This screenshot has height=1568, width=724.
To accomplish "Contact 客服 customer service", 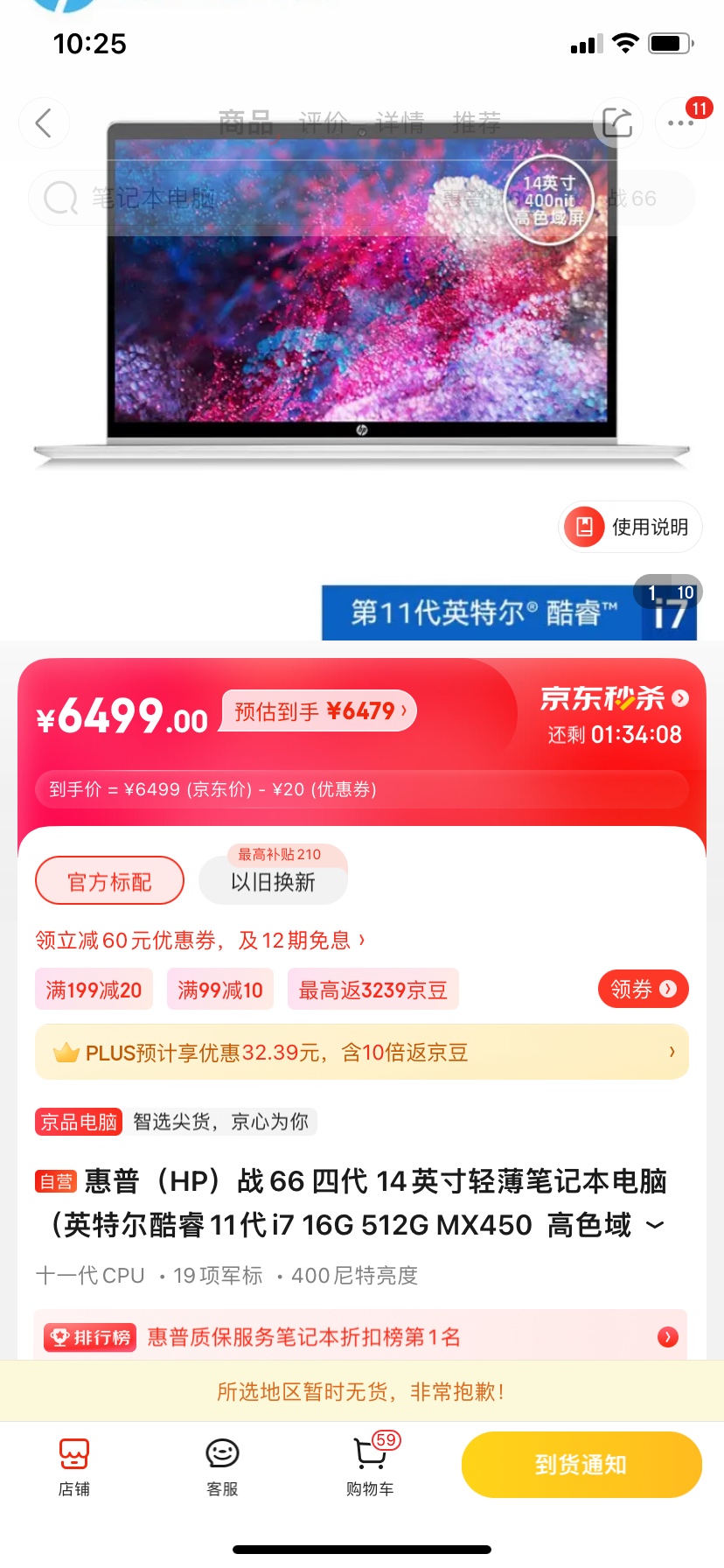I will point(222,1464).
